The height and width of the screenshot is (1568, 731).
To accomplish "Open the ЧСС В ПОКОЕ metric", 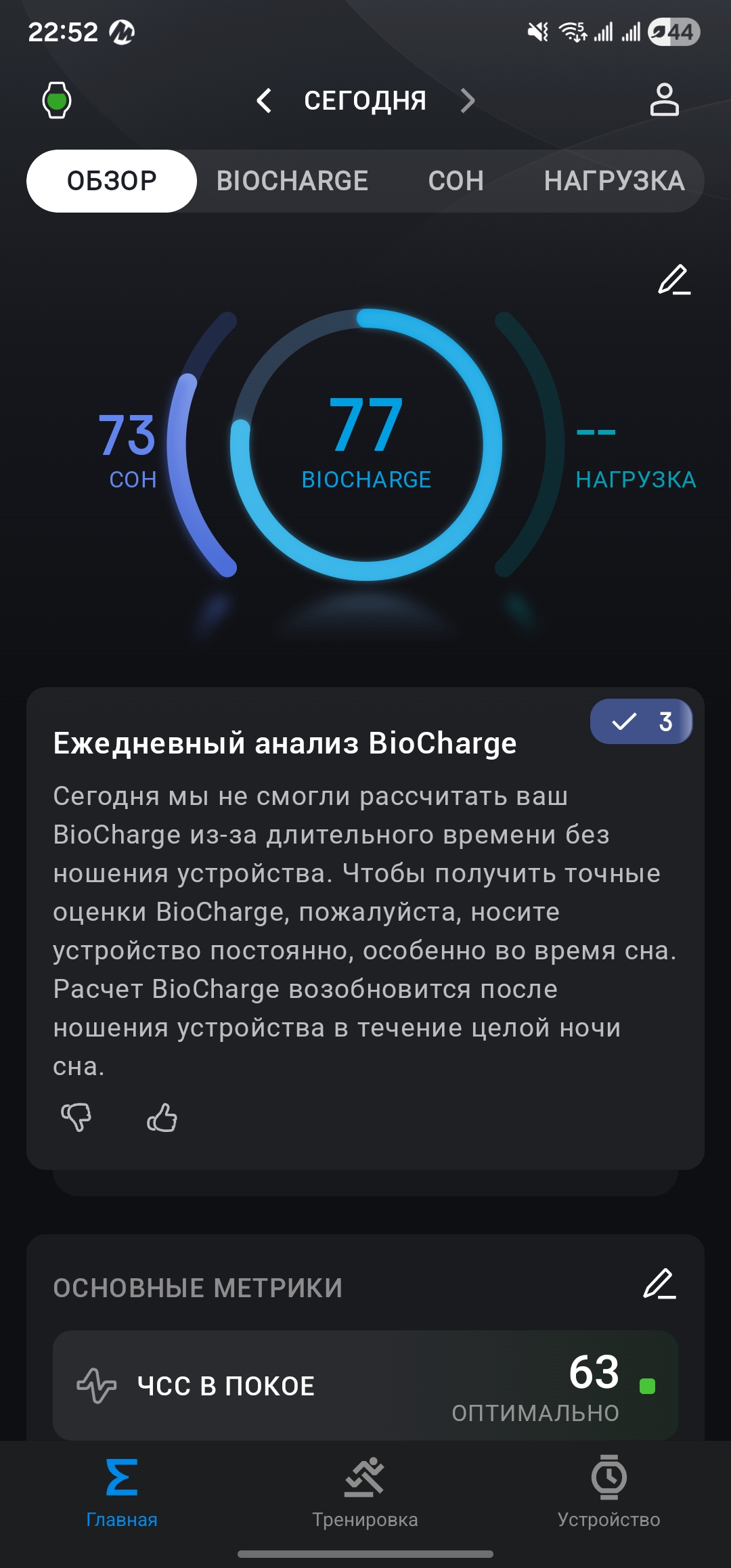I will [x=365, y=1385].
